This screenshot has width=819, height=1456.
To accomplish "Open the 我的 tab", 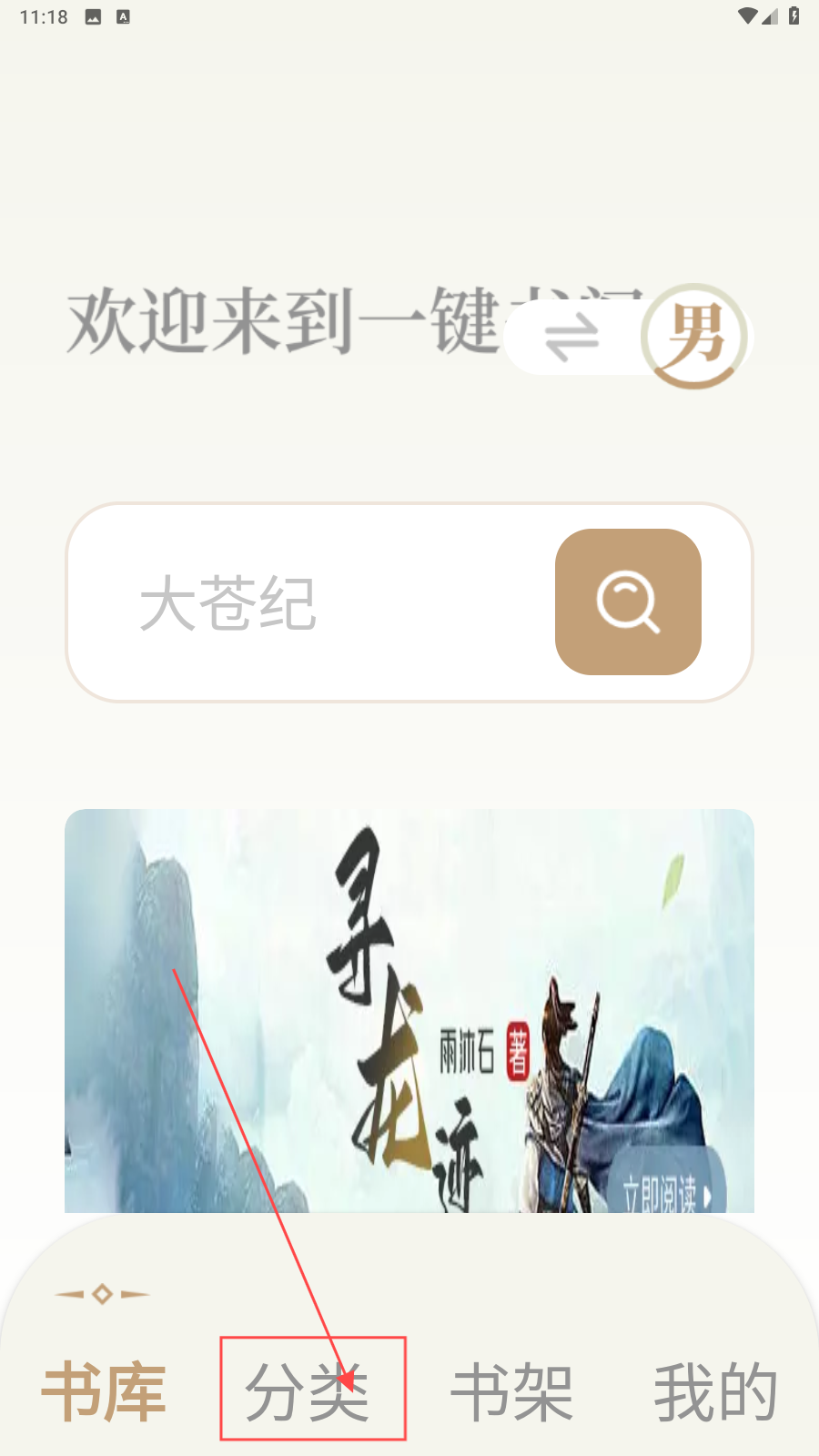I will [x=715, y=1390].
